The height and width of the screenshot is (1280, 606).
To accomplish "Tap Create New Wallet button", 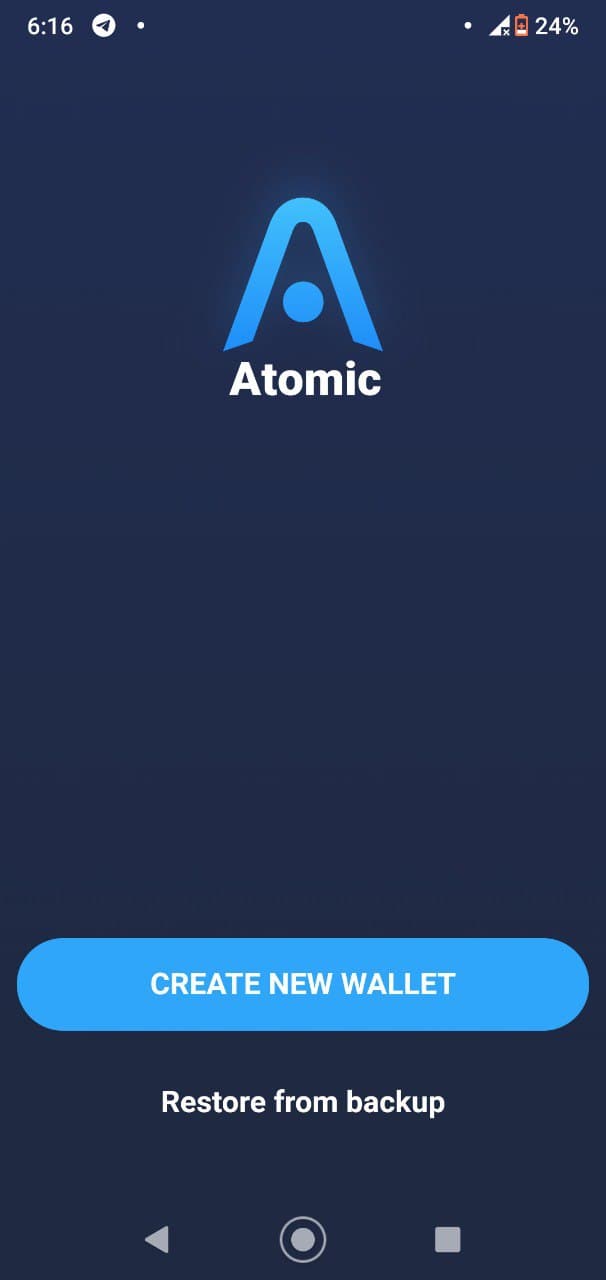I will click(302, 984).
